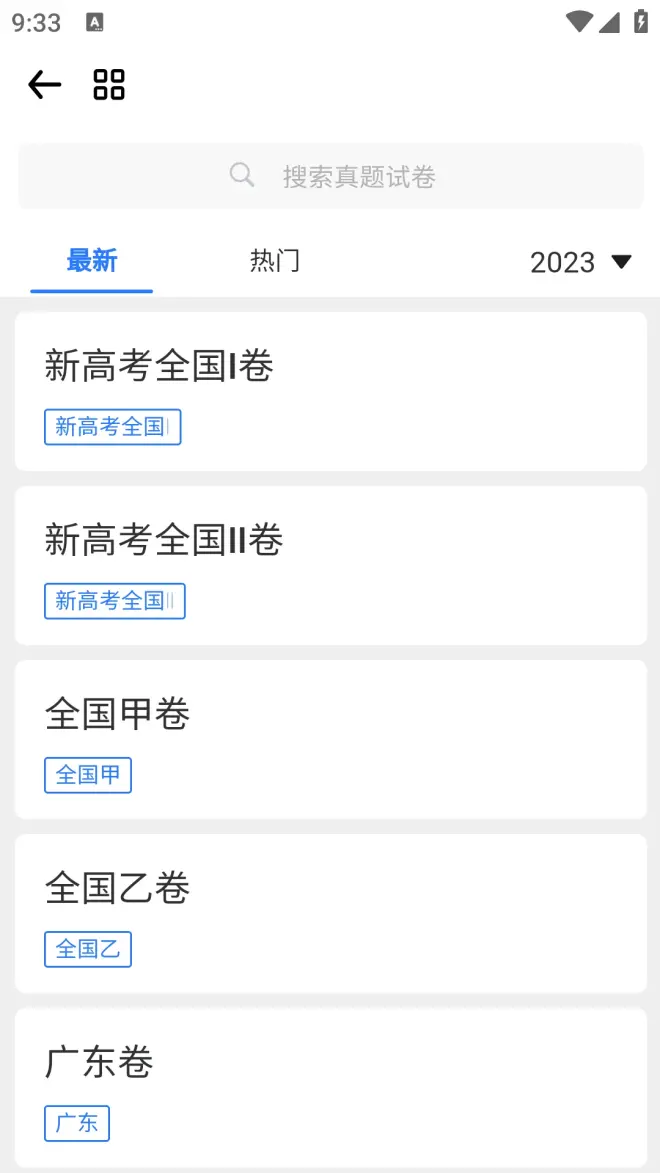
Task: Go back using the arrow icon
Action: coord(44,85)
